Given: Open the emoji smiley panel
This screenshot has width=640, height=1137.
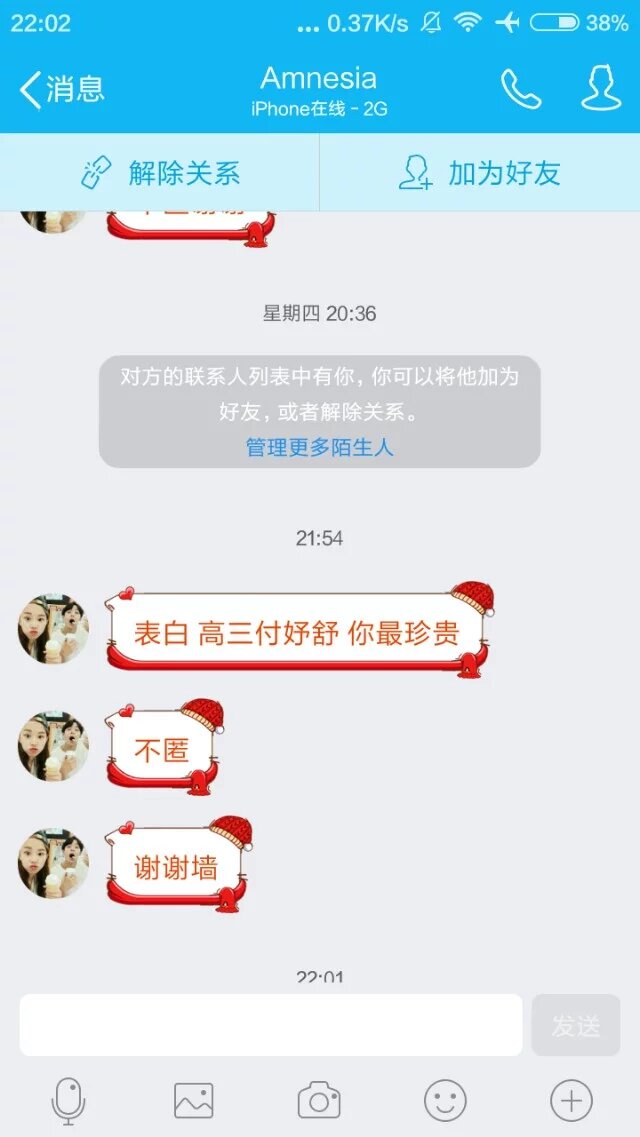Looking at the screenshot, I should coord(445,1101).
